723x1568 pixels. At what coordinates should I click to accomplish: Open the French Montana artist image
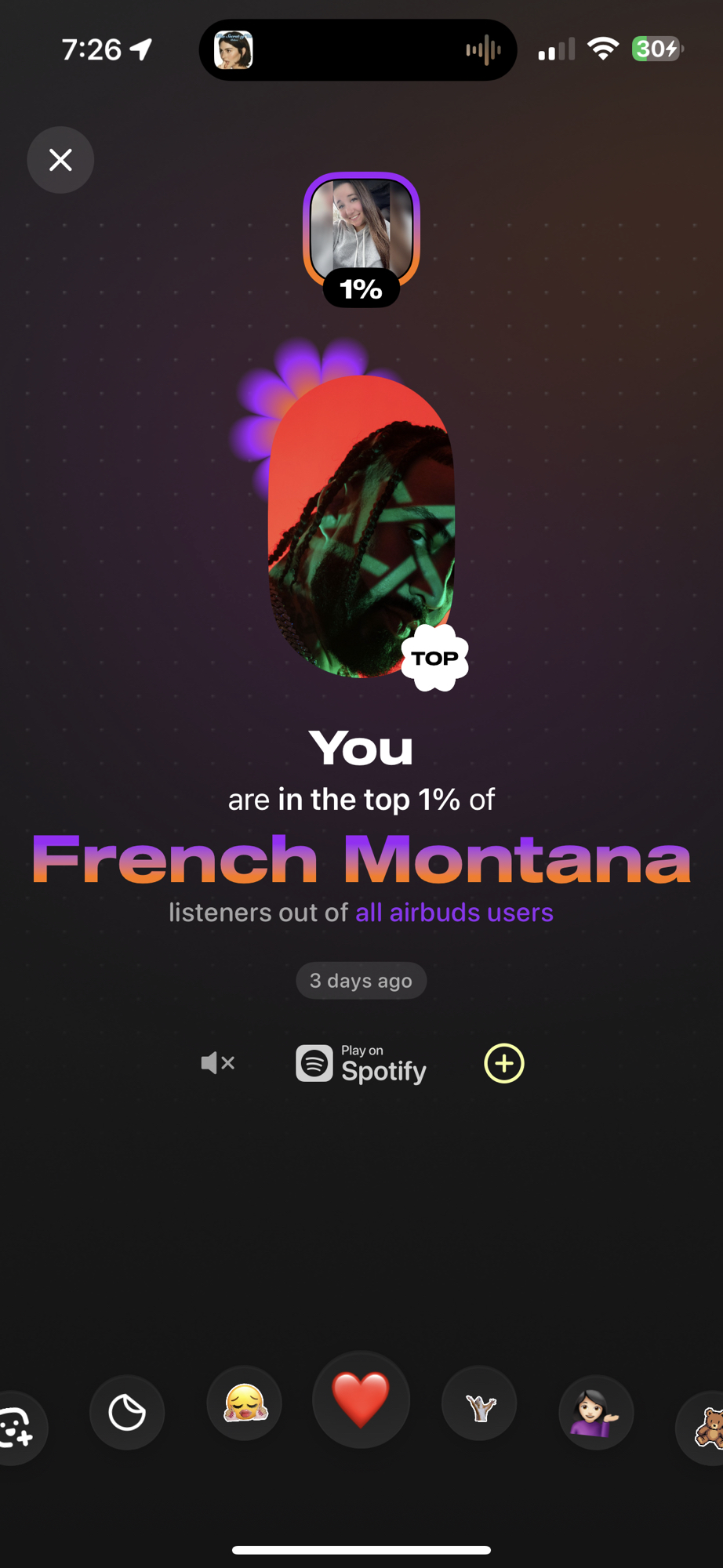point(361,525)
